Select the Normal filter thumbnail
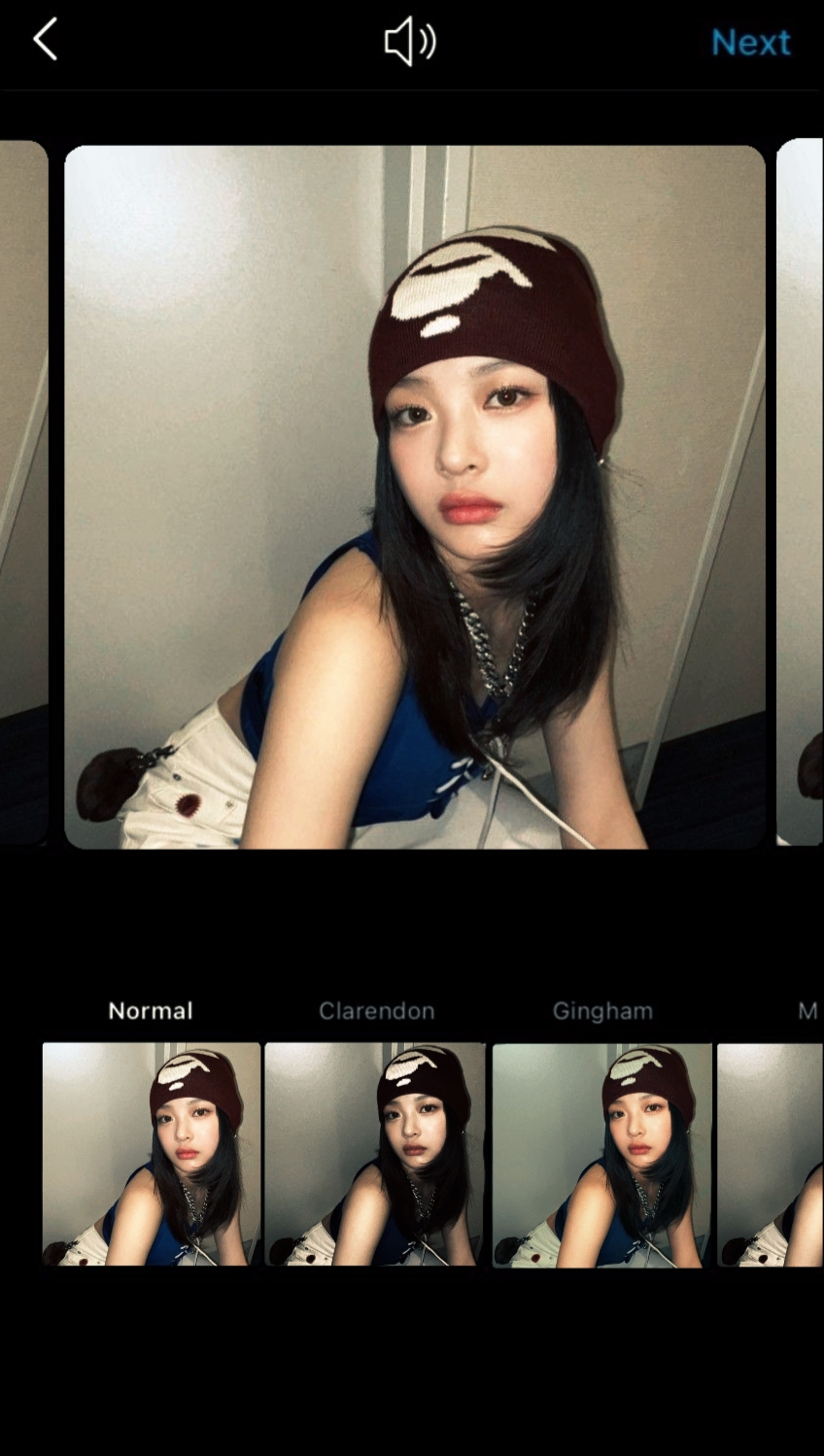This screenshot has height=1456, width=824. pyautogui.click(x=152, y=1153)
